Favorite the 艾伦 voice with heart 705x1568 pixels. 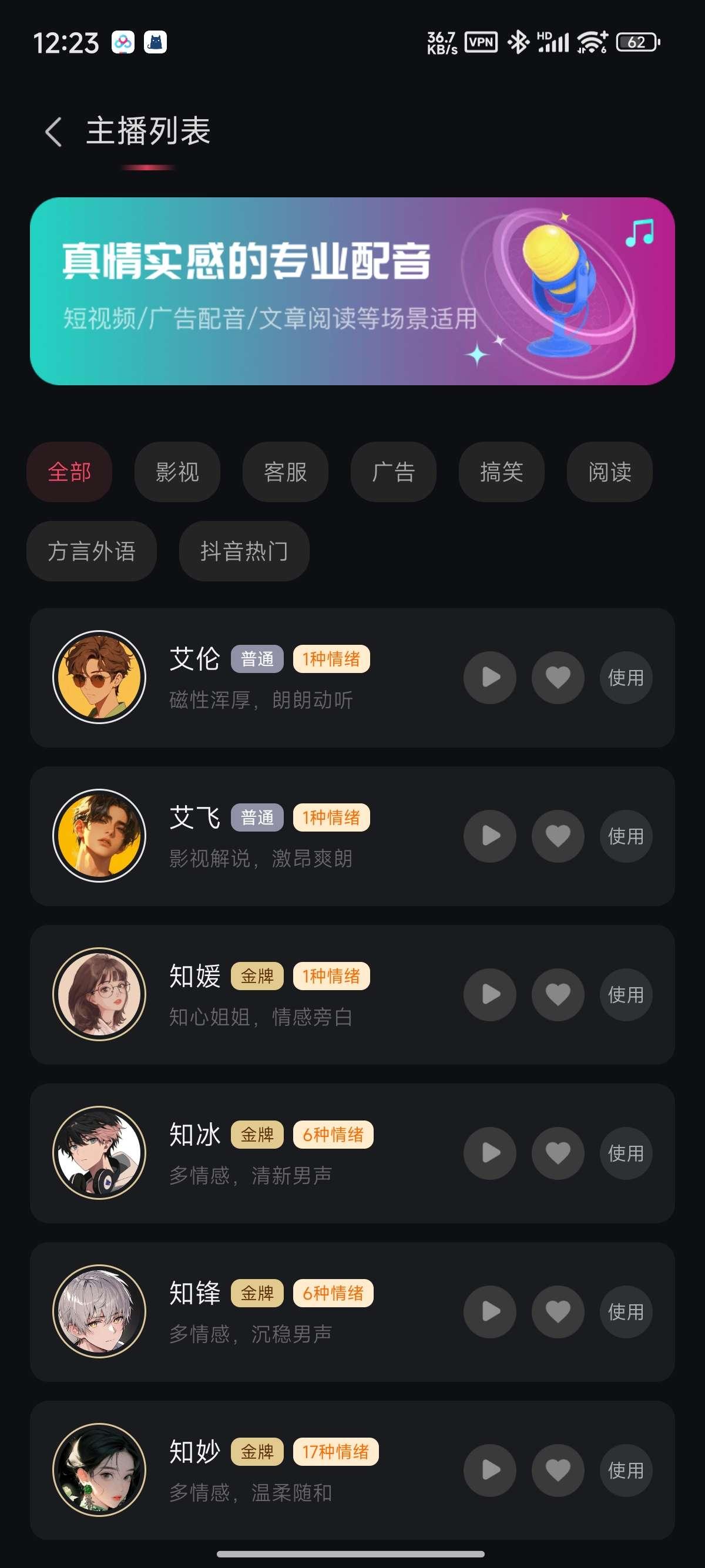point(557,678)
